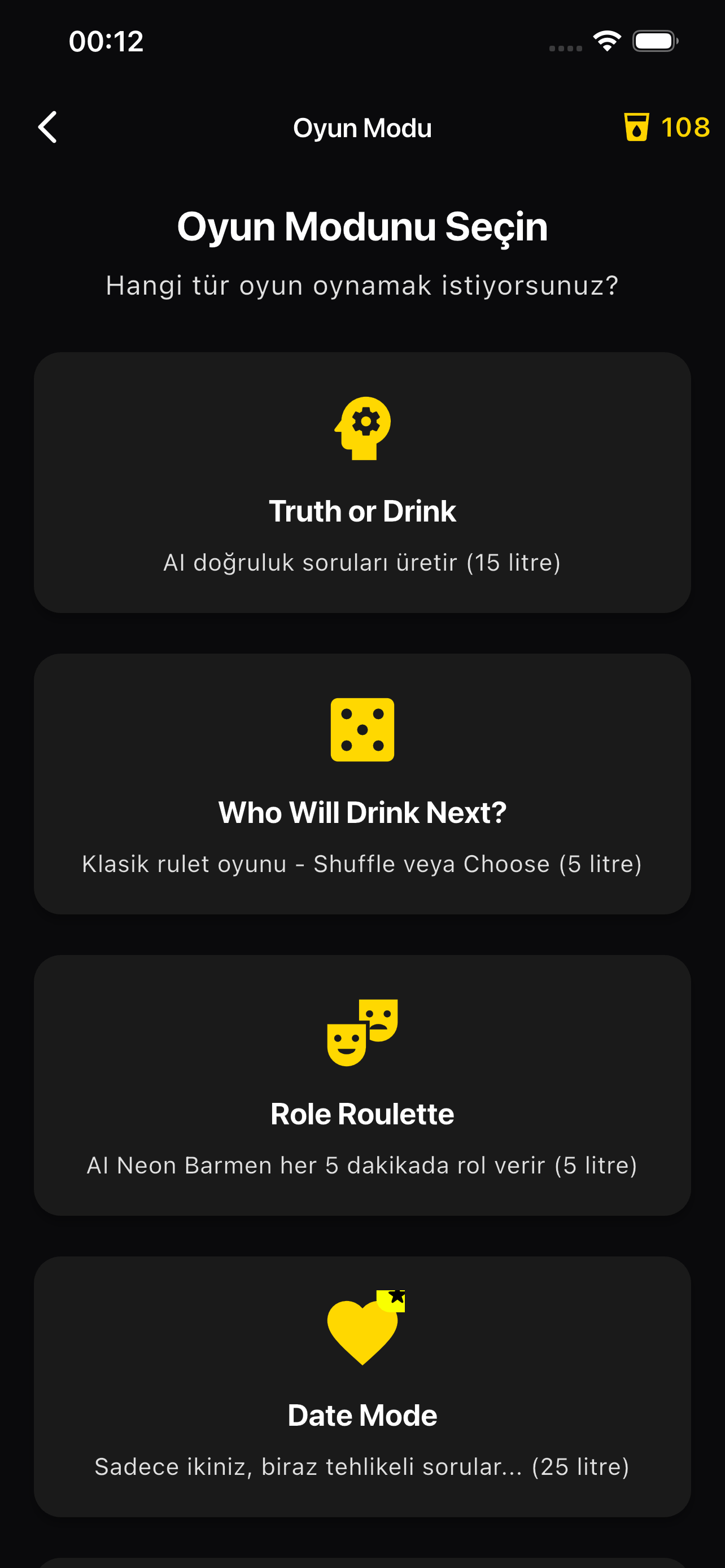Open the Truth or Drink game mode
Viewport: 725px width, 1568px height.
(362, 484)
